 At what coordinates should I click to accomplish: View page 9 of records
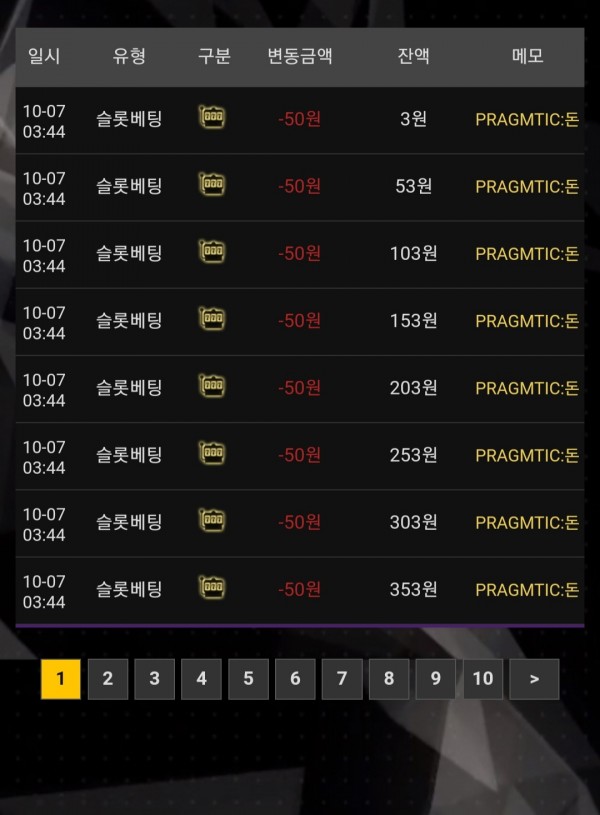pos(435,679)
